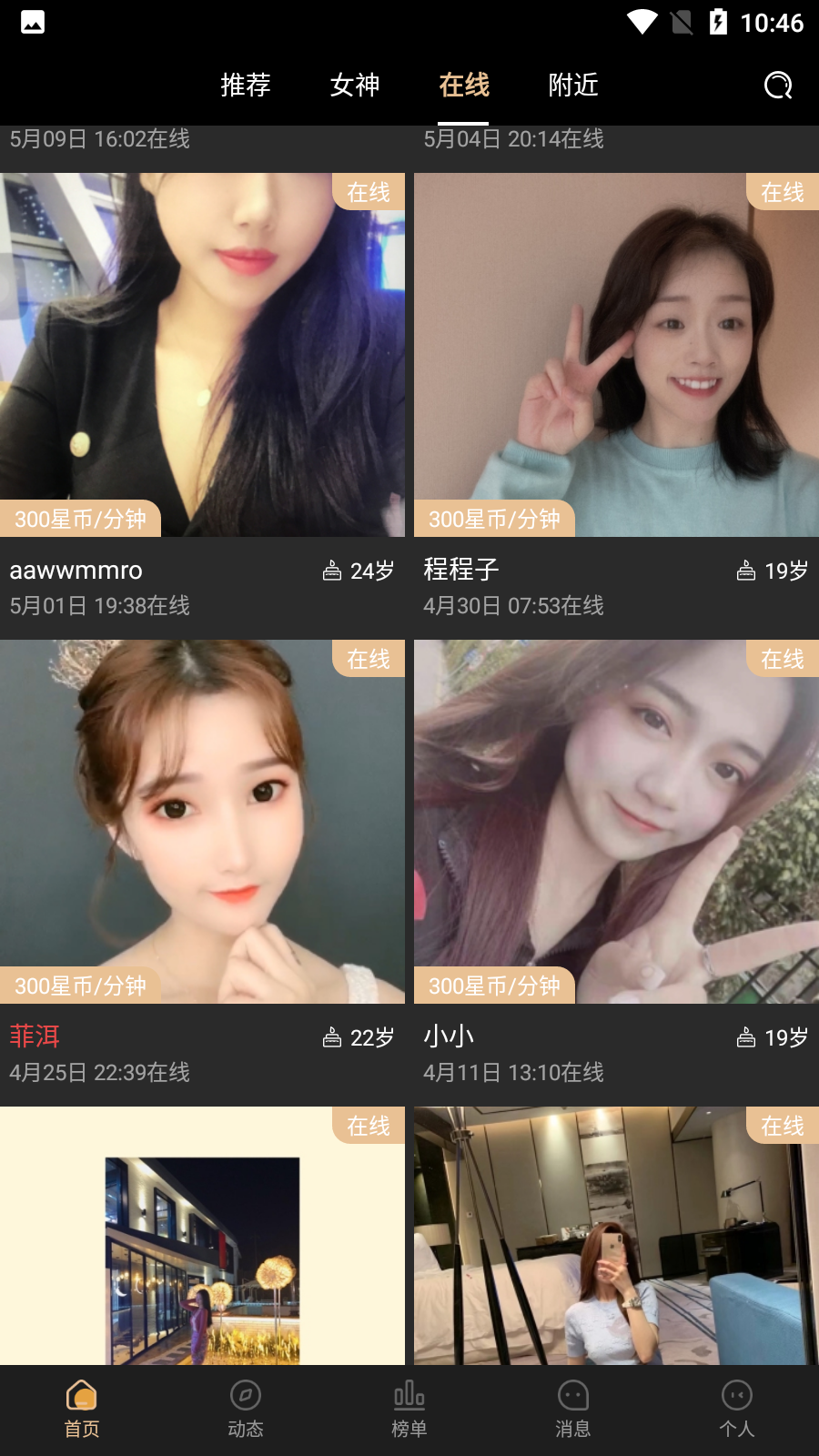The image size is (819, 1456).
Task: Switch to the 女神 tab
Action: pyautogui.click(x=355, y=86)
